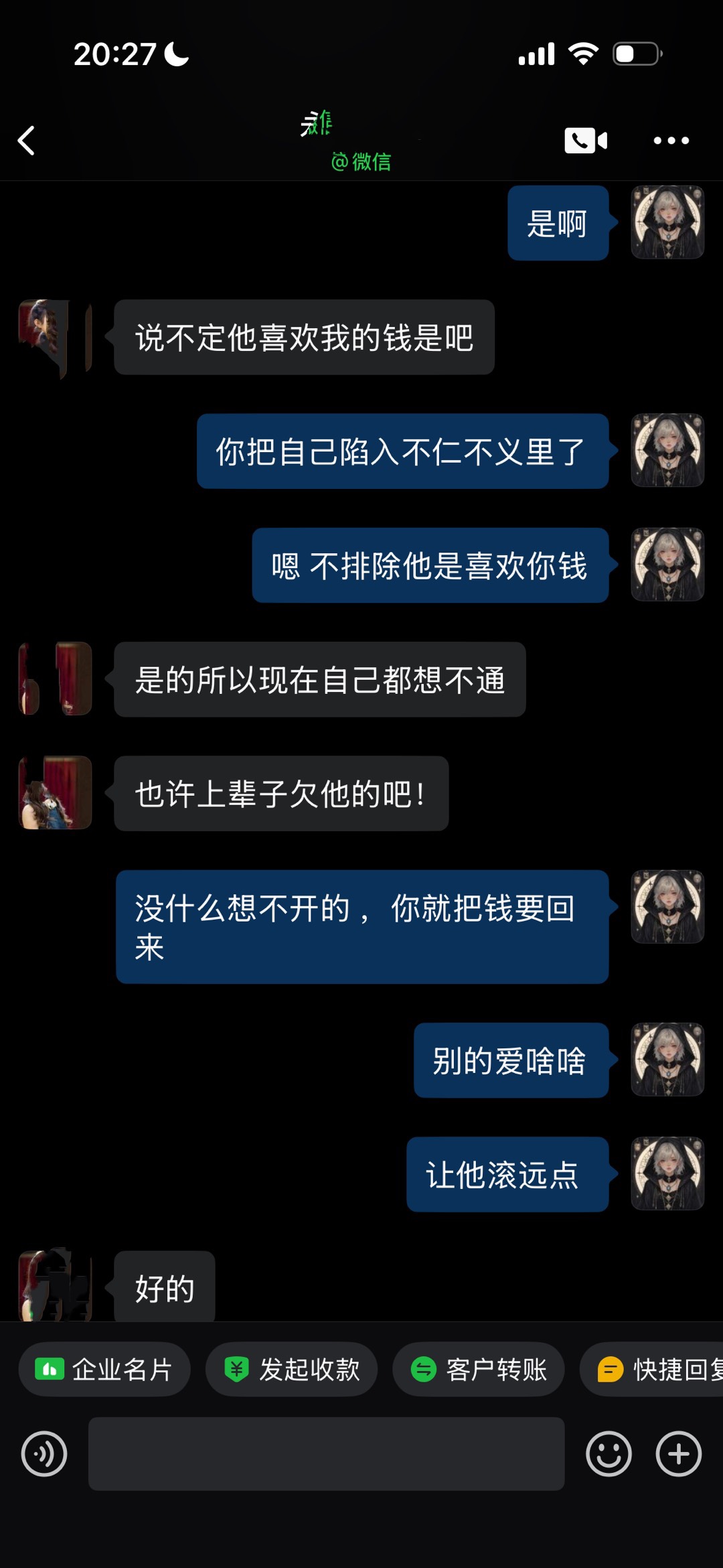Viewport: 723px width, 1568px height.
Task: Select the 发起收款 chip
Action: [291, 1370]
